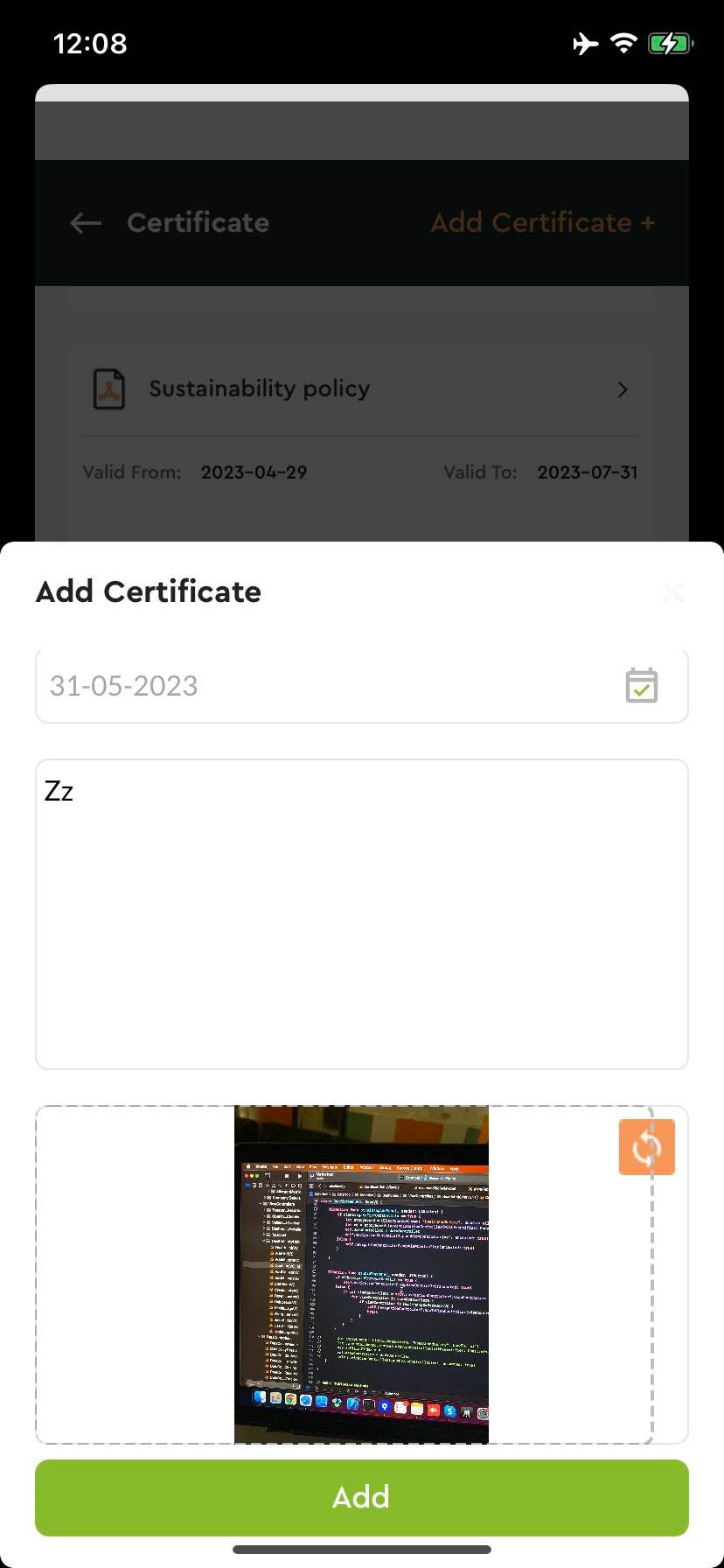
Task: Open the date picker for 31-05-2023
Action: coord(362,686)
